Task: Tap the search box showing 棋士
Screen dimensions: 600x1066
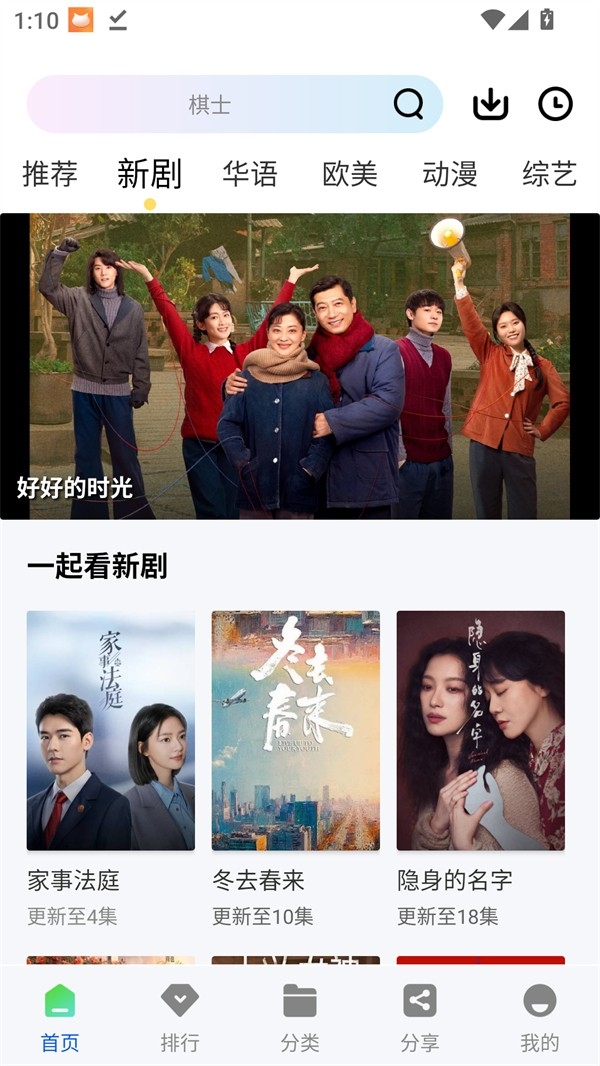Action: point(210,104)
